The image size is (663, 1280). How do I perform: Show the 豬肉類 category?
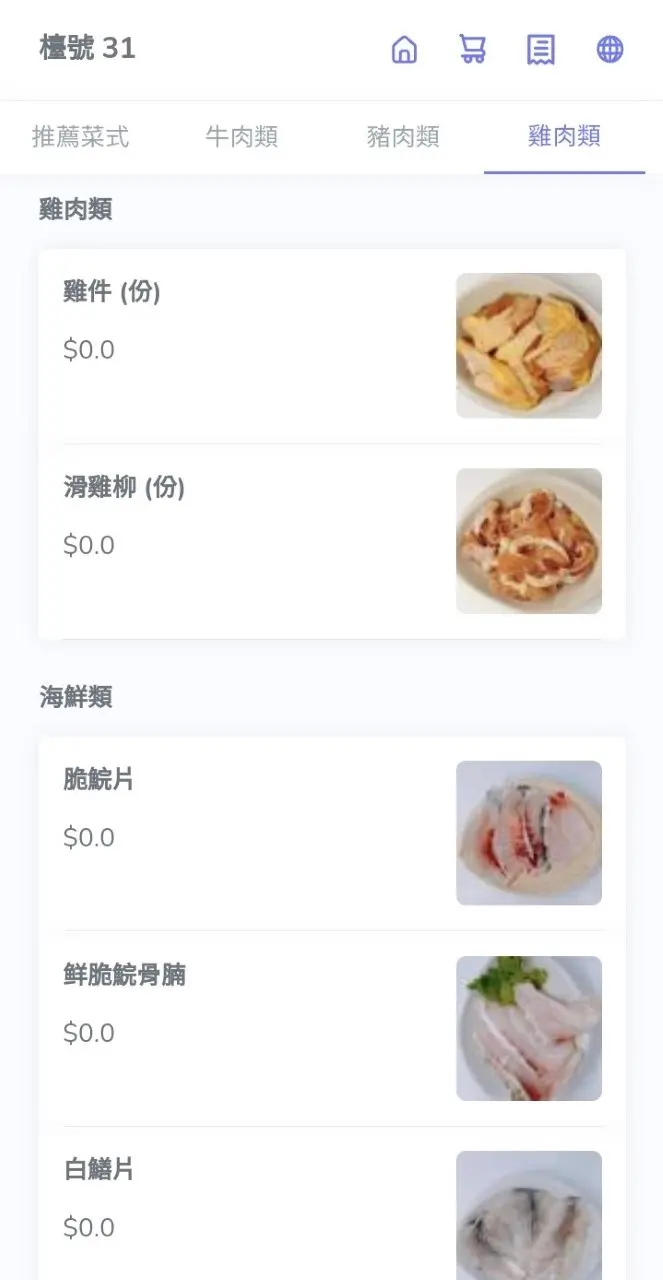point(403,137)
